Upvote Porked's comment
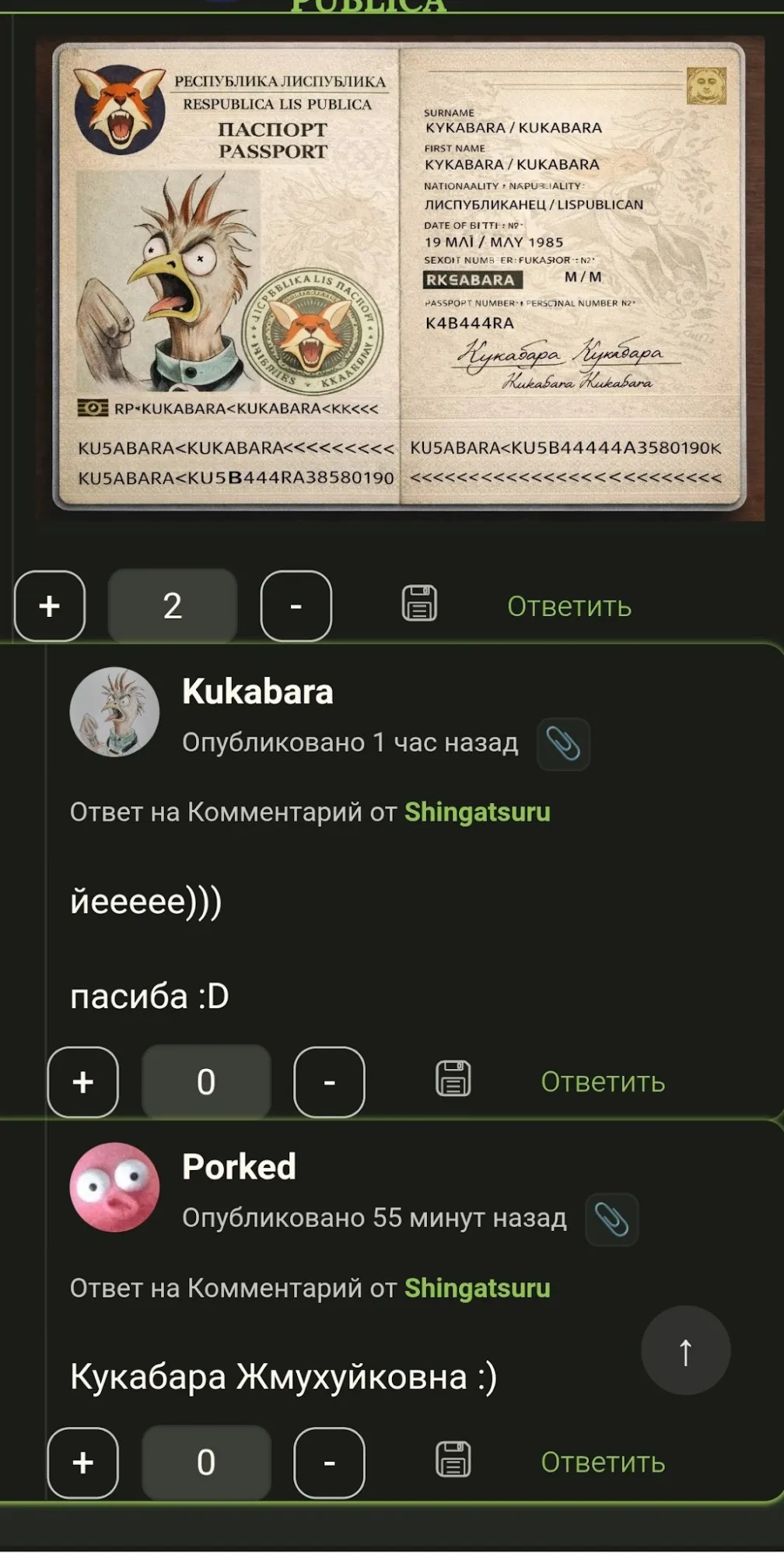The width and height of the screenshot is (784, 1556). point(83,1463)
